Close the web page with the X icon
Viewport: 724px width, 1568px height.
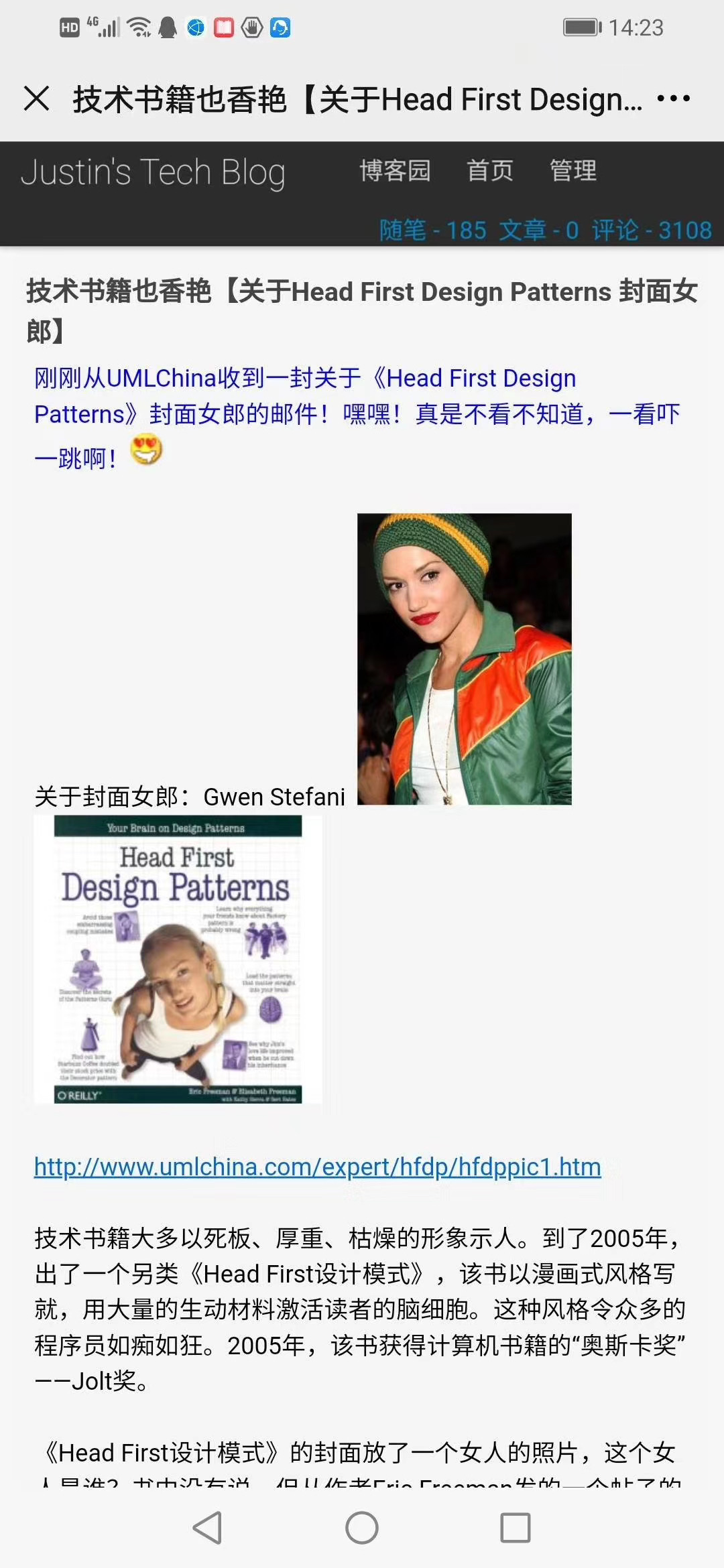(36, 99)
